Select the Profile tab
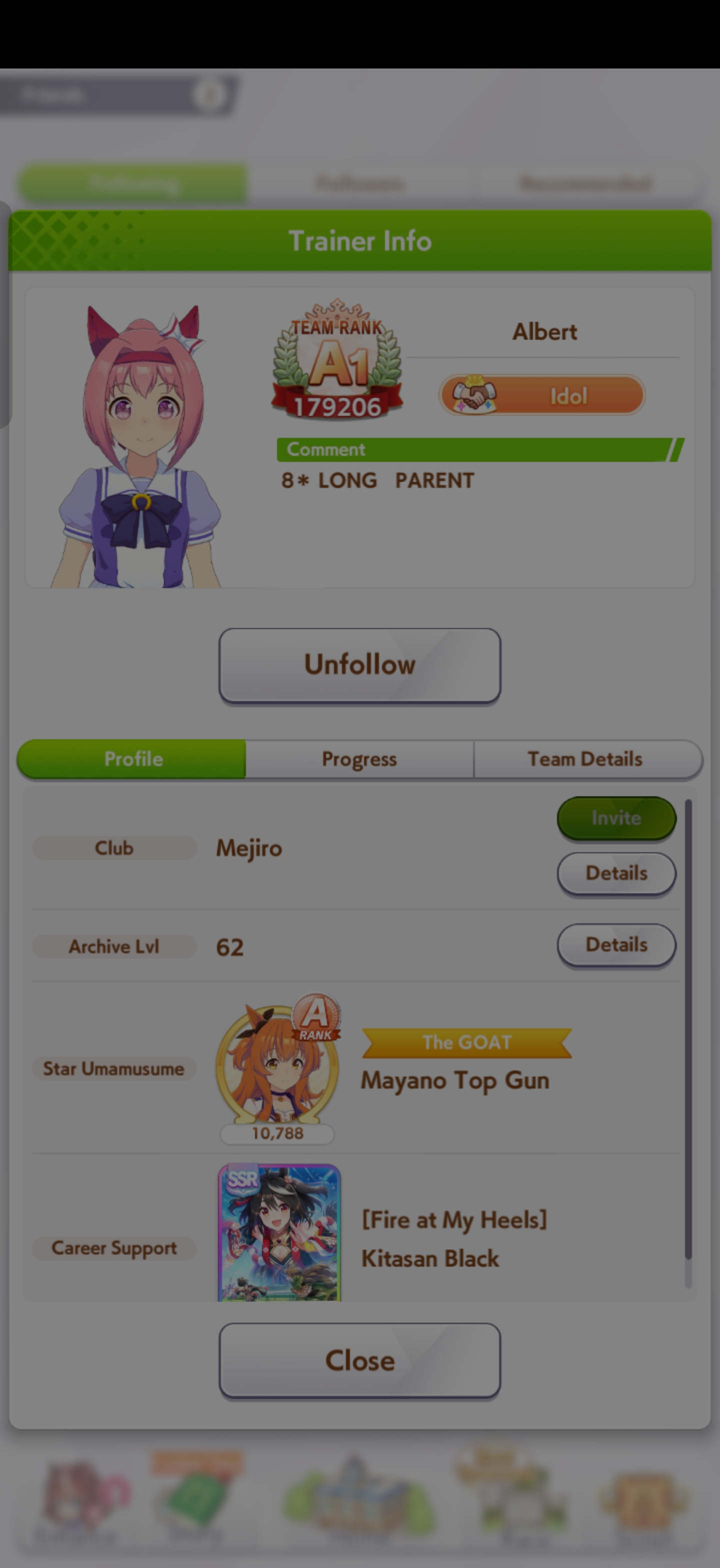720x1568 pixels. (132, 759)
